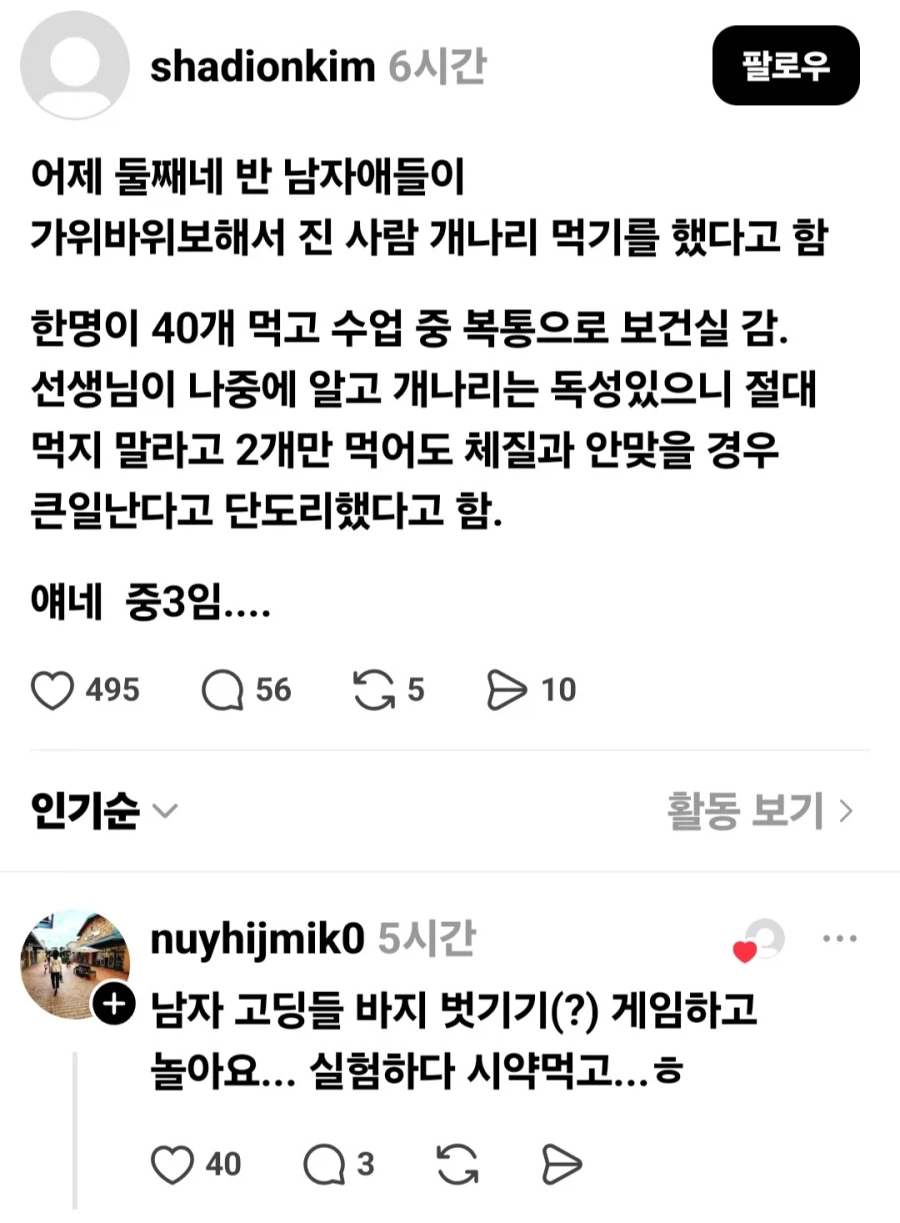The image size is (900, 1223).
Task: View nuyhijmik0's profile name
Action: click(257, 938)
